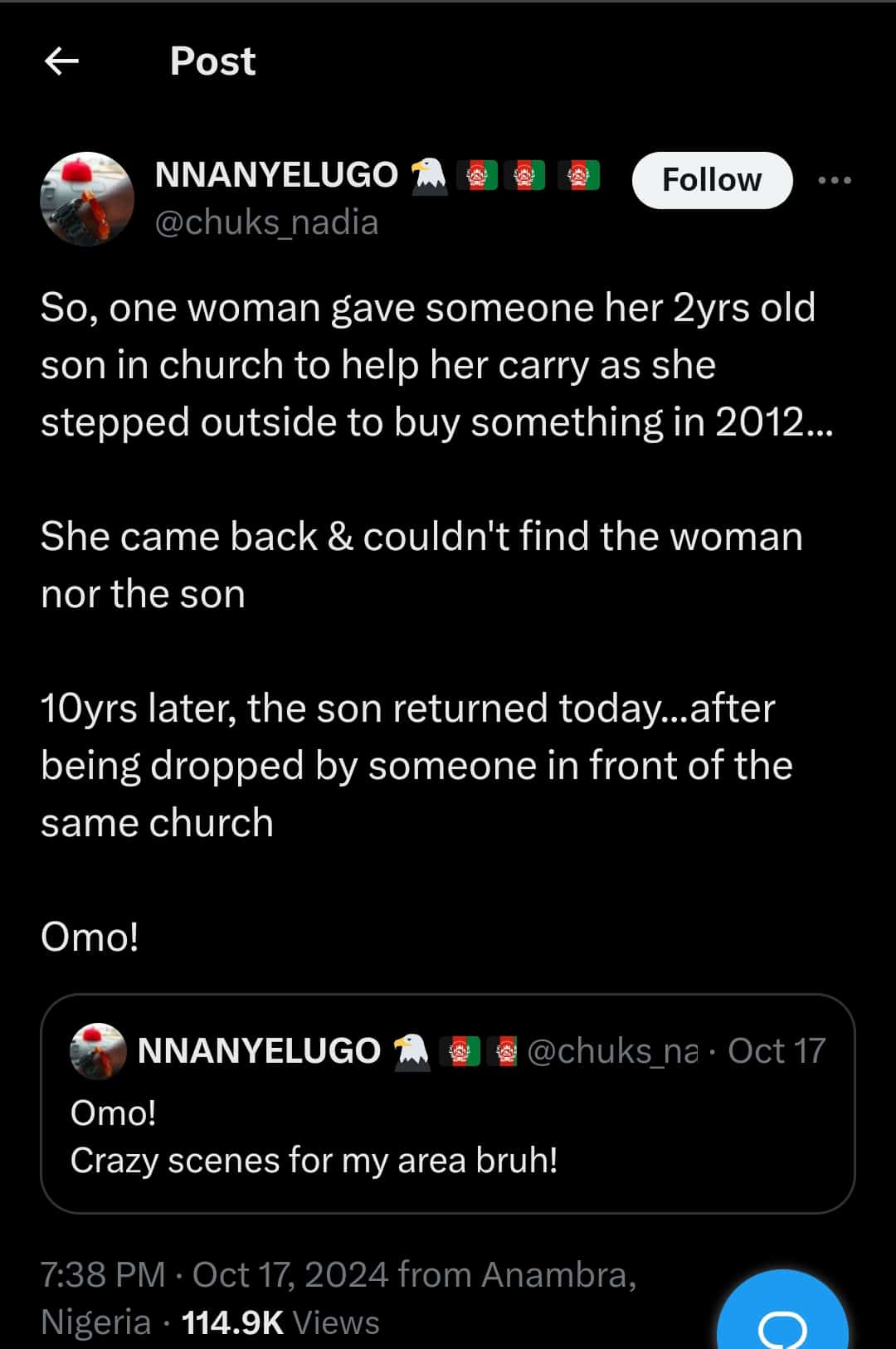
Task: Go back using the arrow icon
Action: click(x=61, y=61)
